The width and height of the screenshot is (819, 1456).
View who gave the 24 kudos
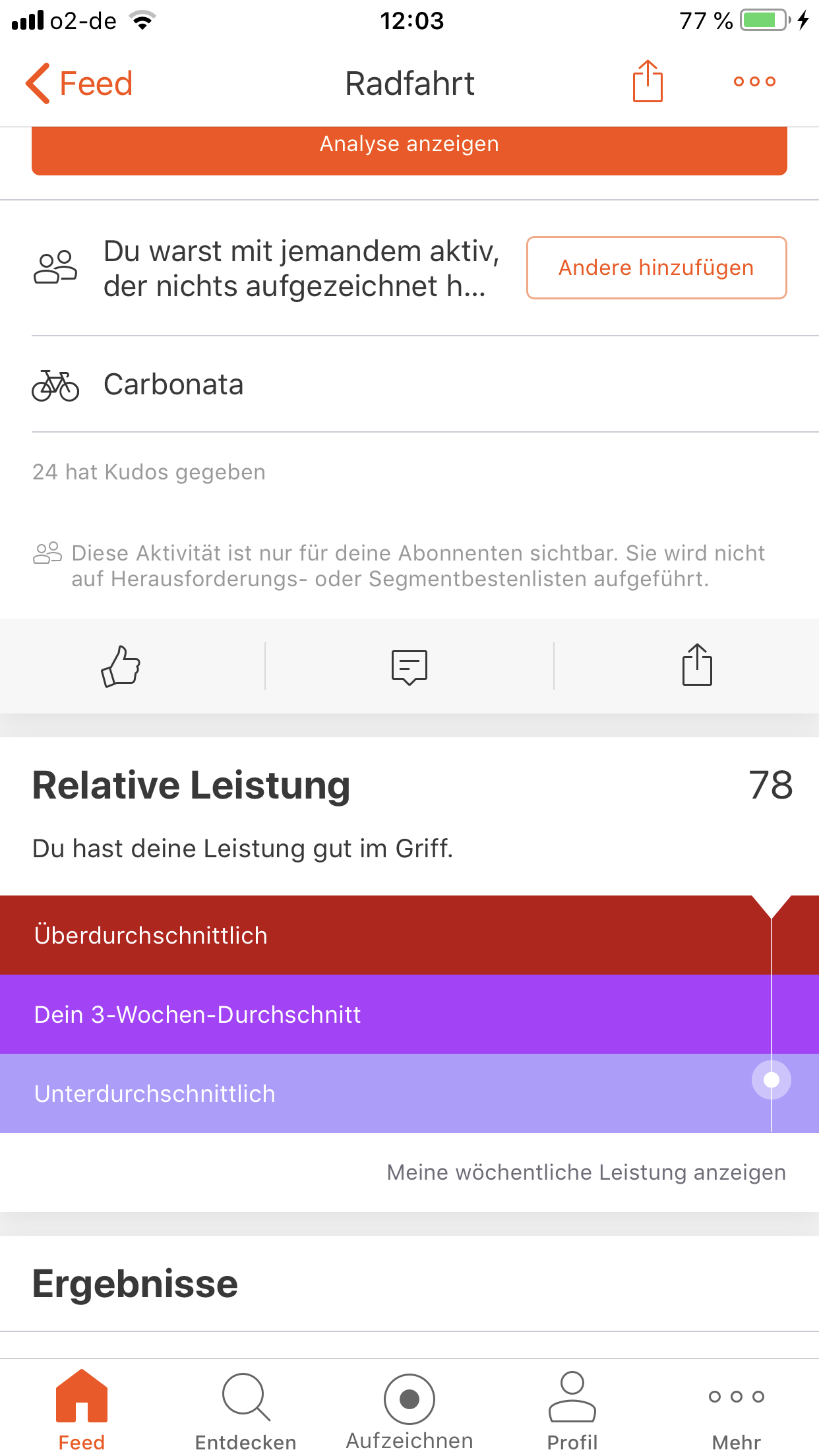(149, 472)
